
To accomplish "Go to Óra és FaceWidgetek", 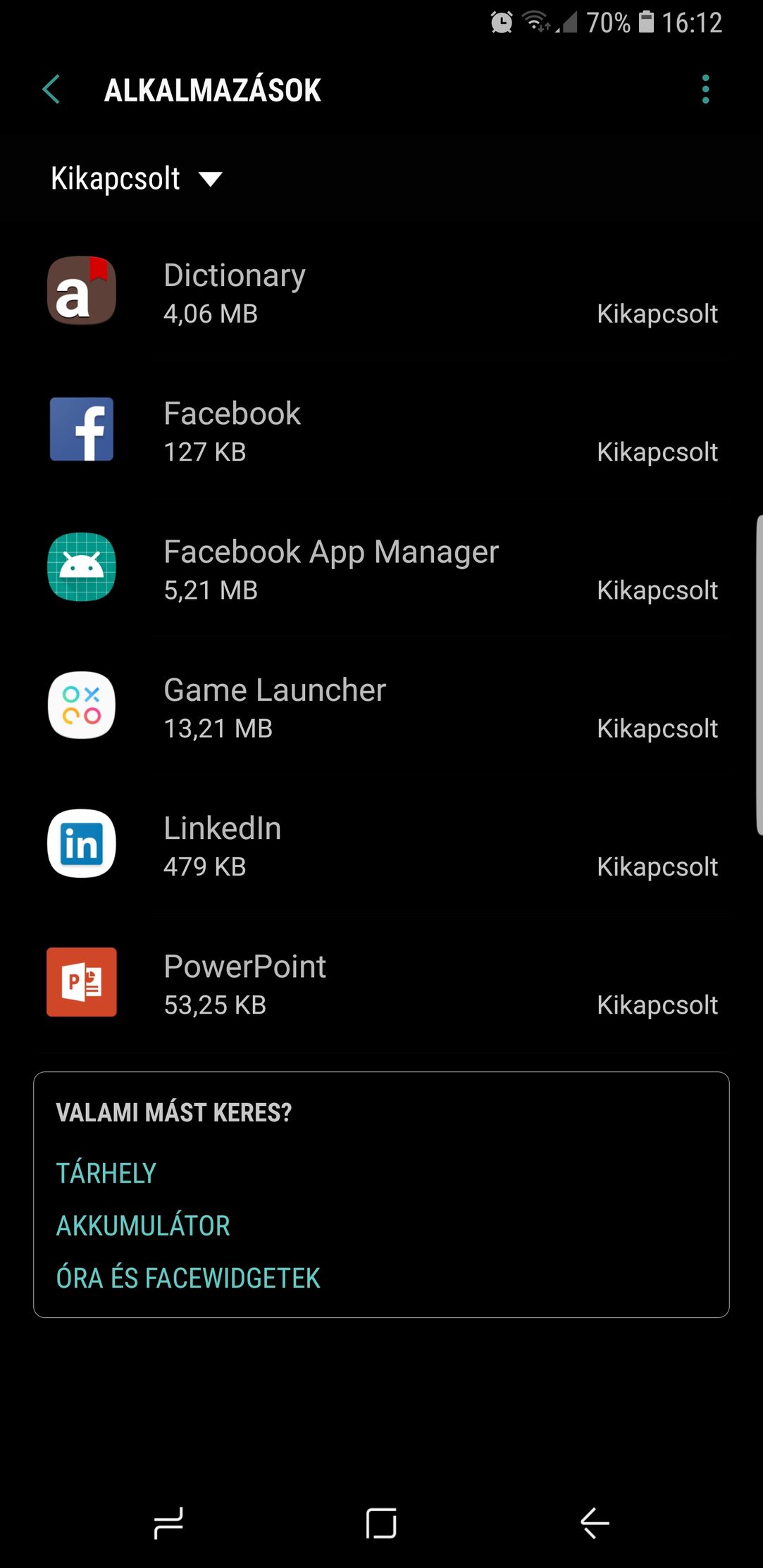I will (188, 1278).
